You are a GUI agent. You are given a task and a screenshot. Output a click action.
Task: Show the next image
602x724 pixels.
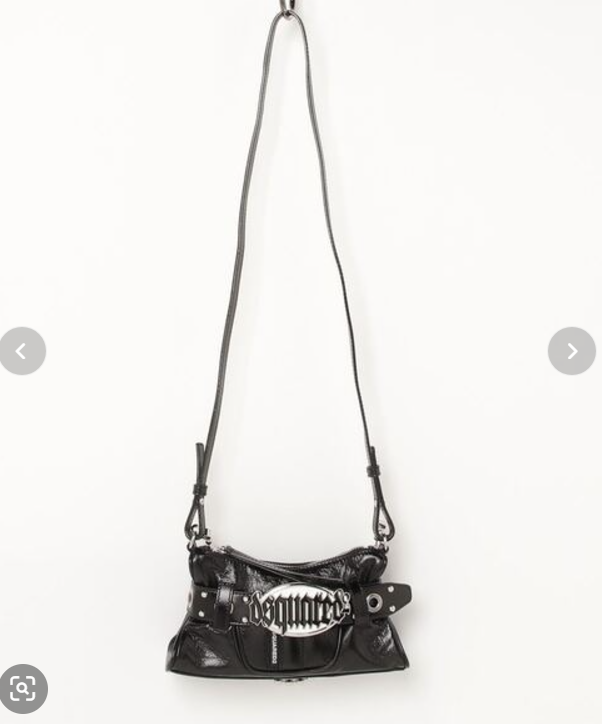coord(571,351)
